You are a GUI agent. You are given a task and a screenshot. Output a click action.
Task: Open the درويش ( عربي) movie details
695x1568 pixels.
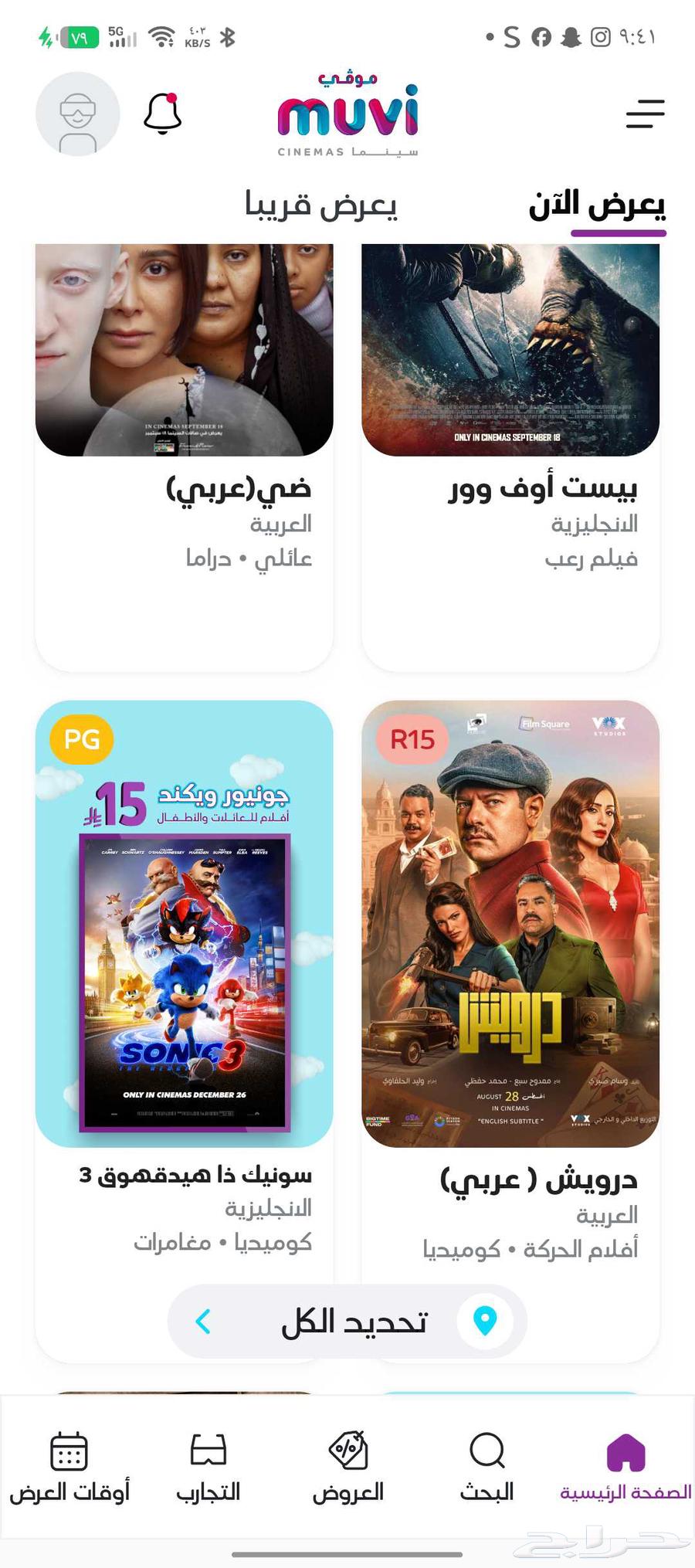(510, 927)
